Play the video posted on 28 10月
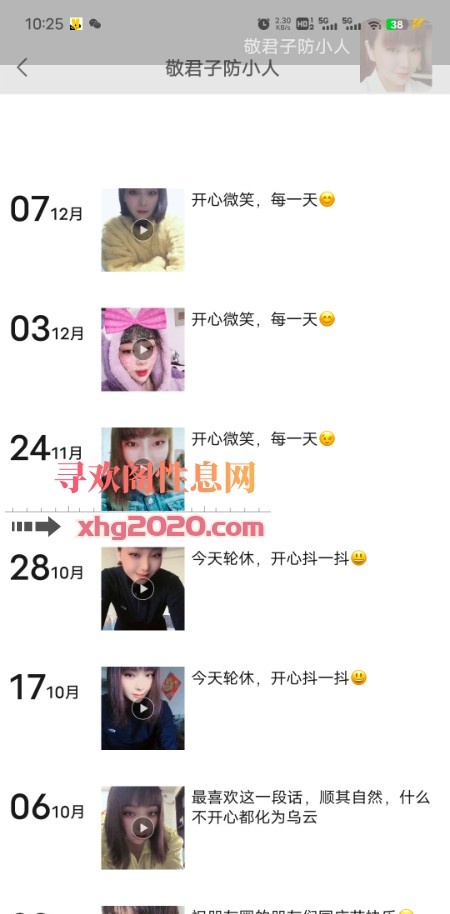Viewport: 450px width, 914px height. pos(143,589)
